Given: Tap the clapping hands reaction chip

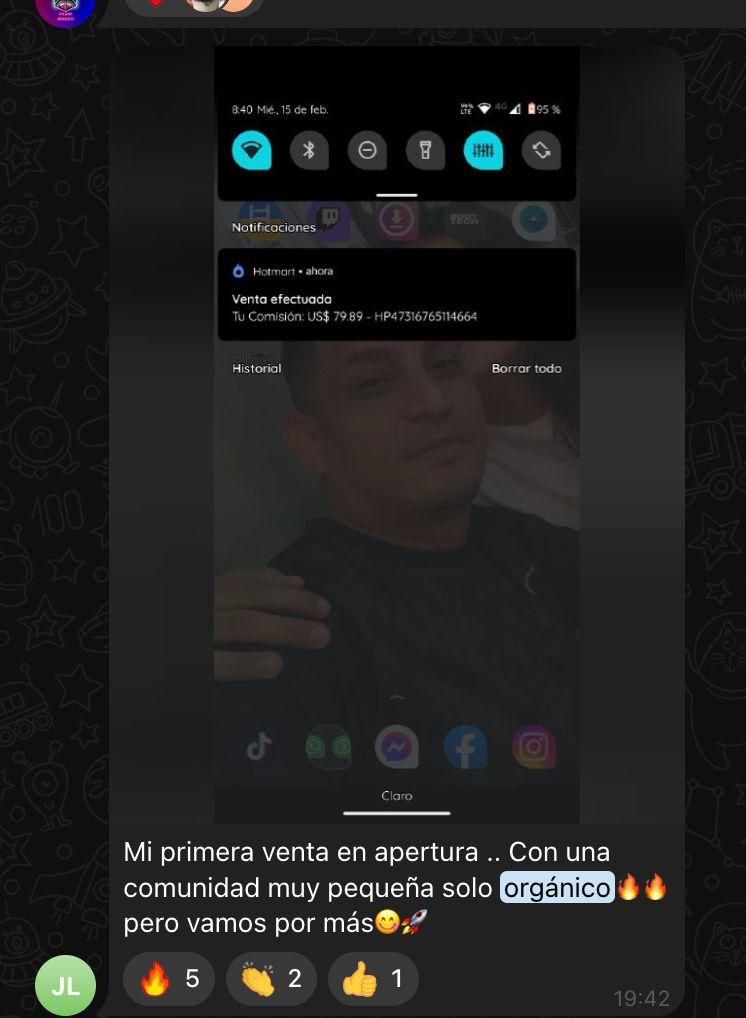Looking at the screenshot, I should click(272, 979).
